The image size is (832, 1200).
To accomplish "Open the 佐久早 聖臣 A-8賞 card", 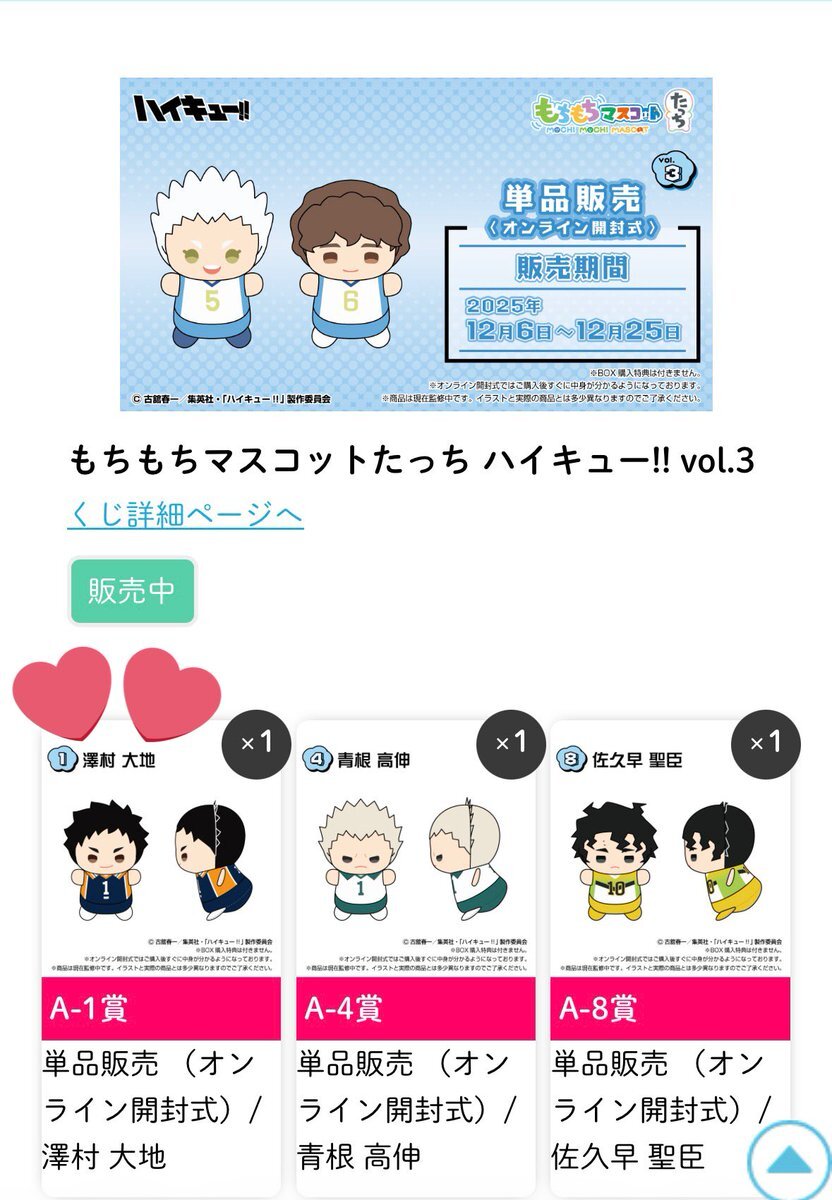I will pyautogui.click(x=670, y=960).
